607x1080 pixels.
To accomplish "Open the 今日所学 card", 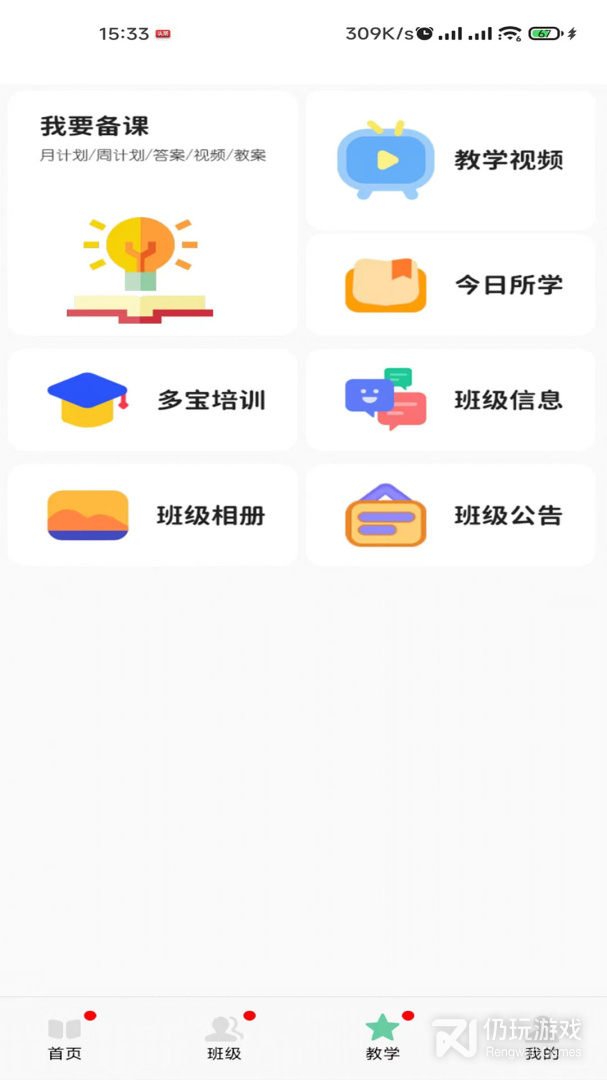I will (x=450, y=285).
